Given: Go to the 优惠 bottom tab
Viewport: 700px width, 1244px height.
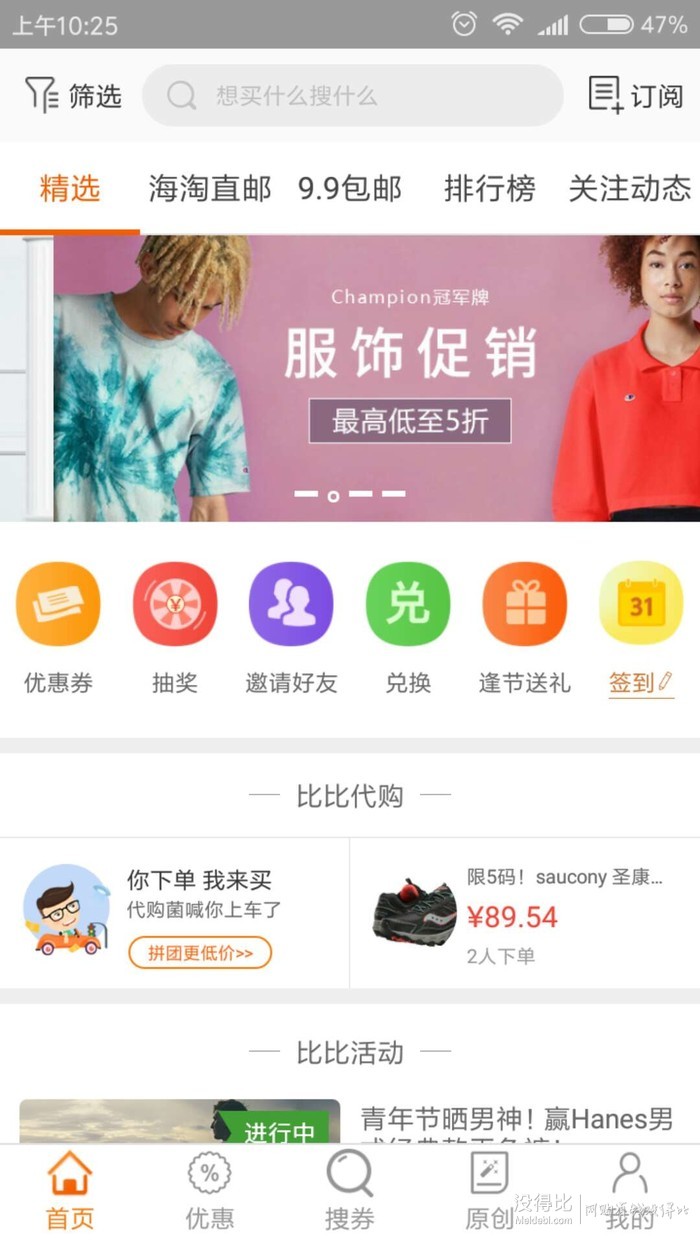Looking at the screenshot, I should pyautogui.click(x=210, y=1190).
